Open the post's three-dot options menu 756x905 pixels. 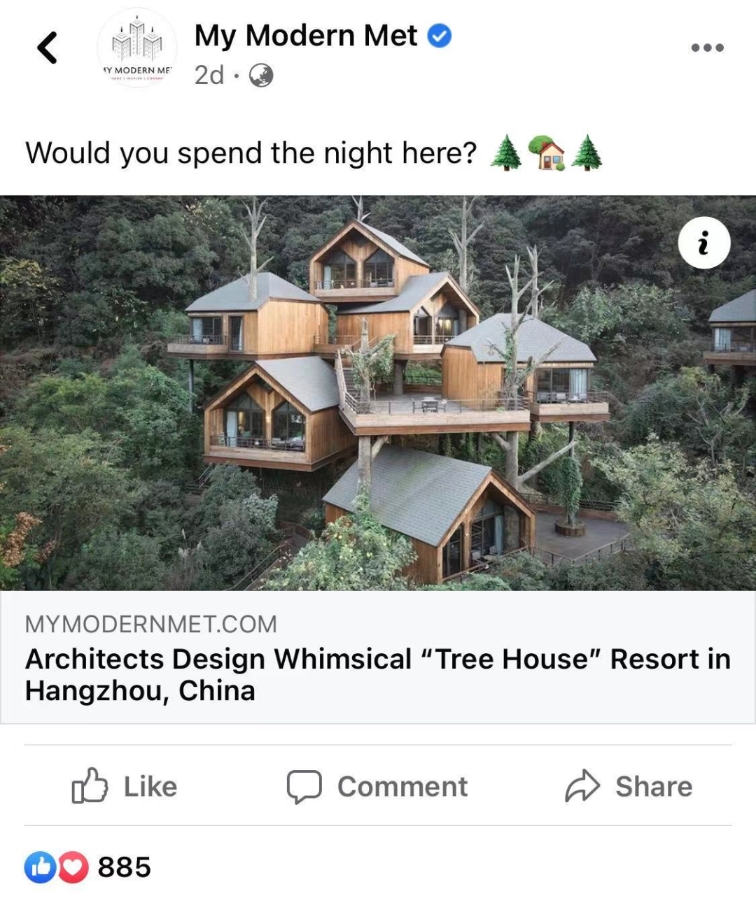tap(706, 47)
